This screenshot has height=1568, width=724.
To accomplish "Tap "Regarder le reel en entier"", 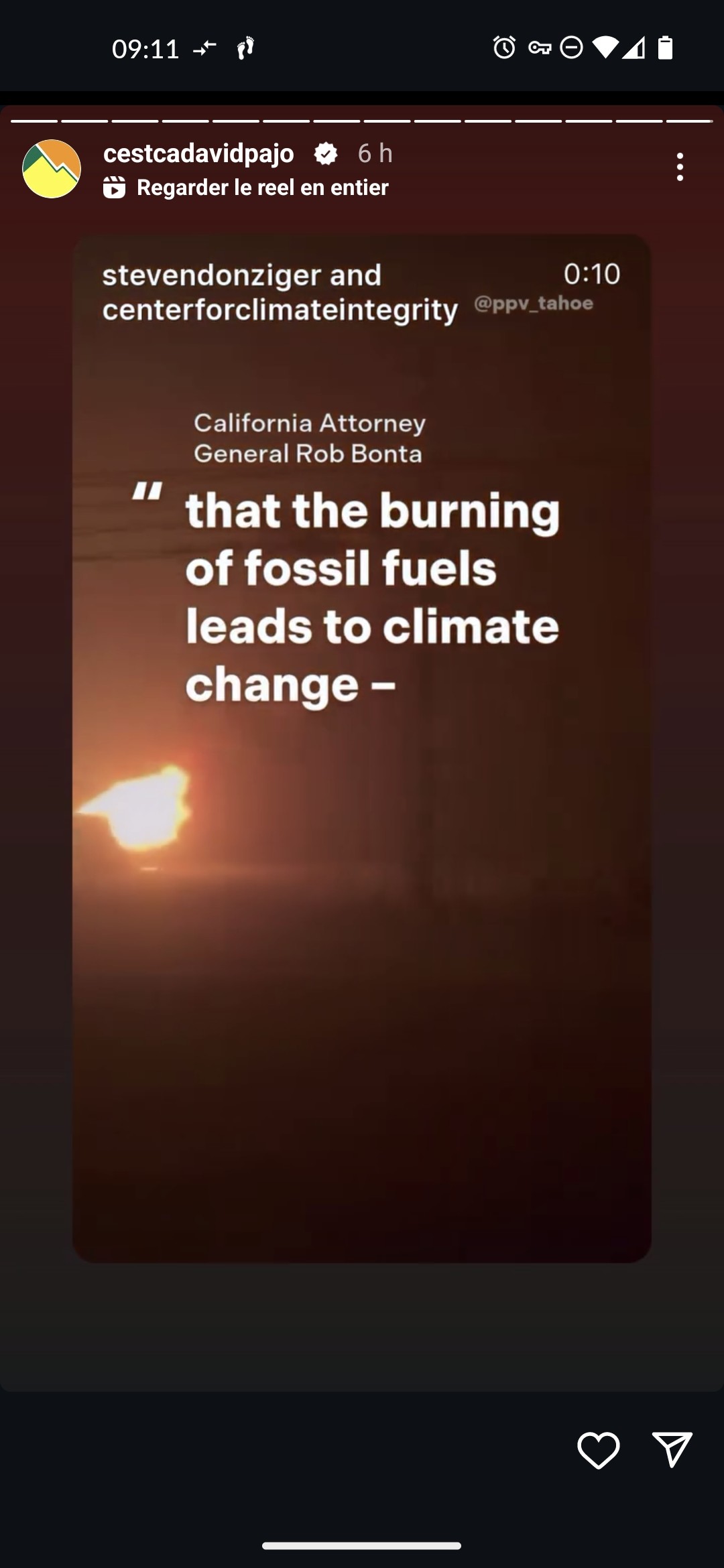I will click(x=246, y=188).
